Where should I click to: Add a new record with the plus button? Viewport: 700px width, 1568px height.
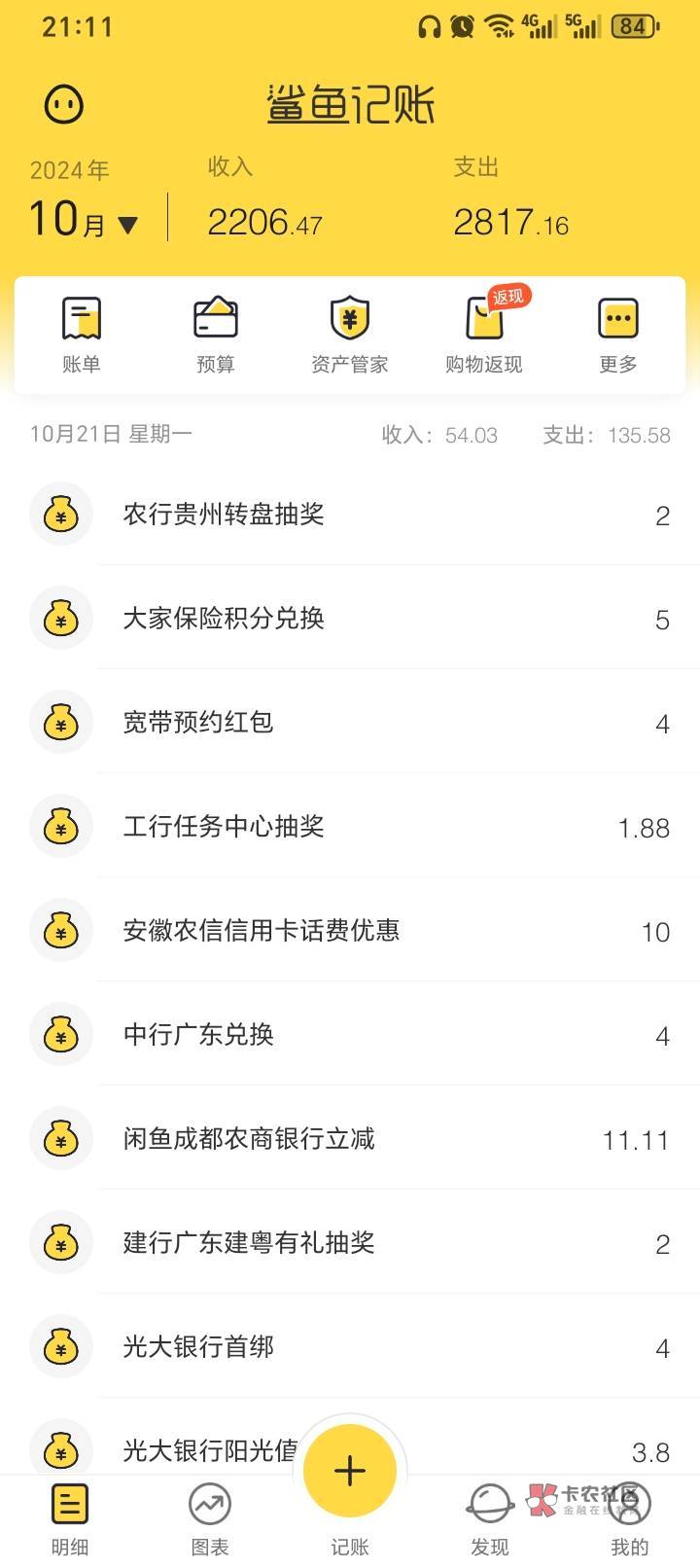[350, 1471]
